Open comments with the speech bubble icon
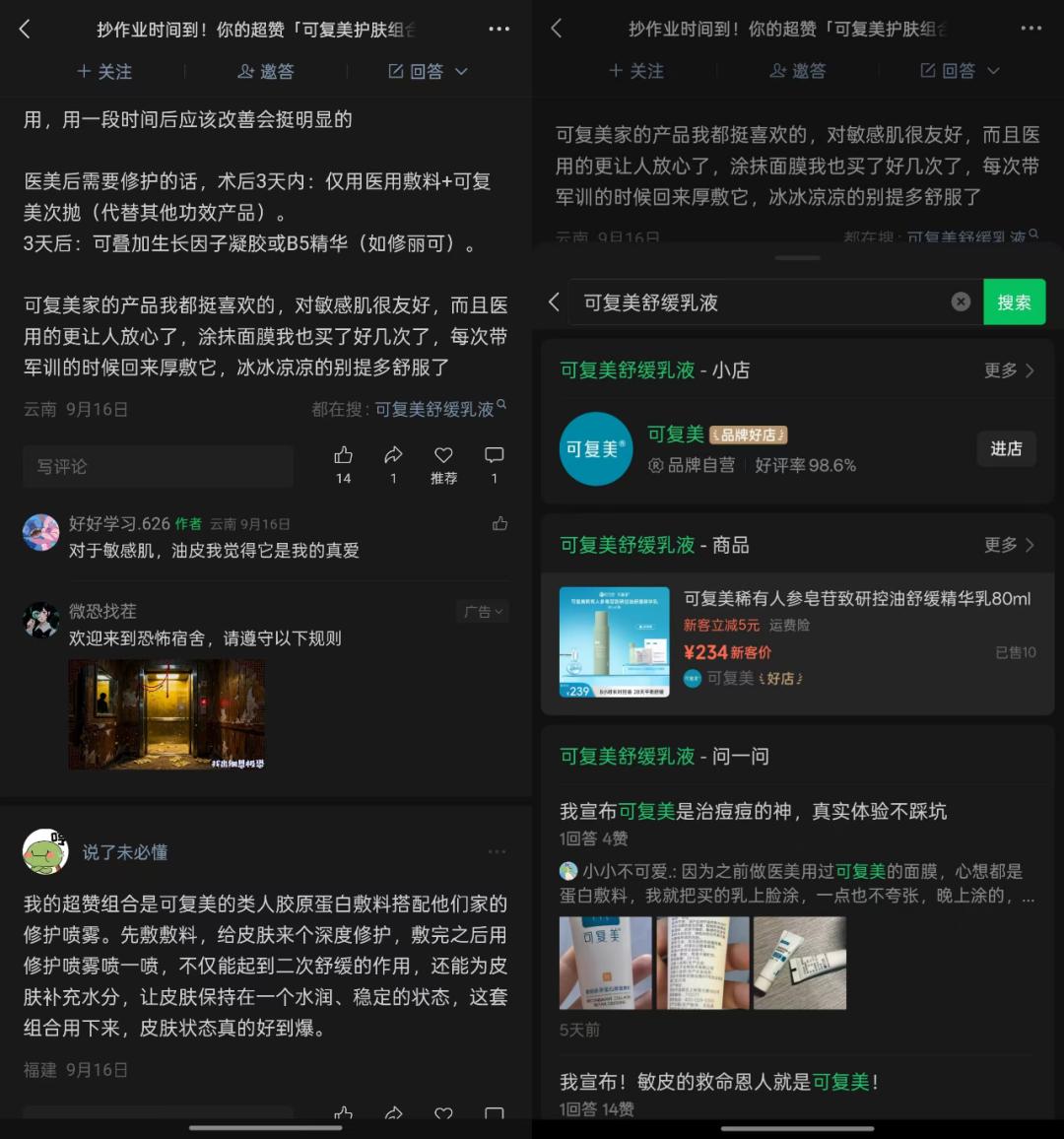This screenshot has height=1139, width=1064. 494,456
